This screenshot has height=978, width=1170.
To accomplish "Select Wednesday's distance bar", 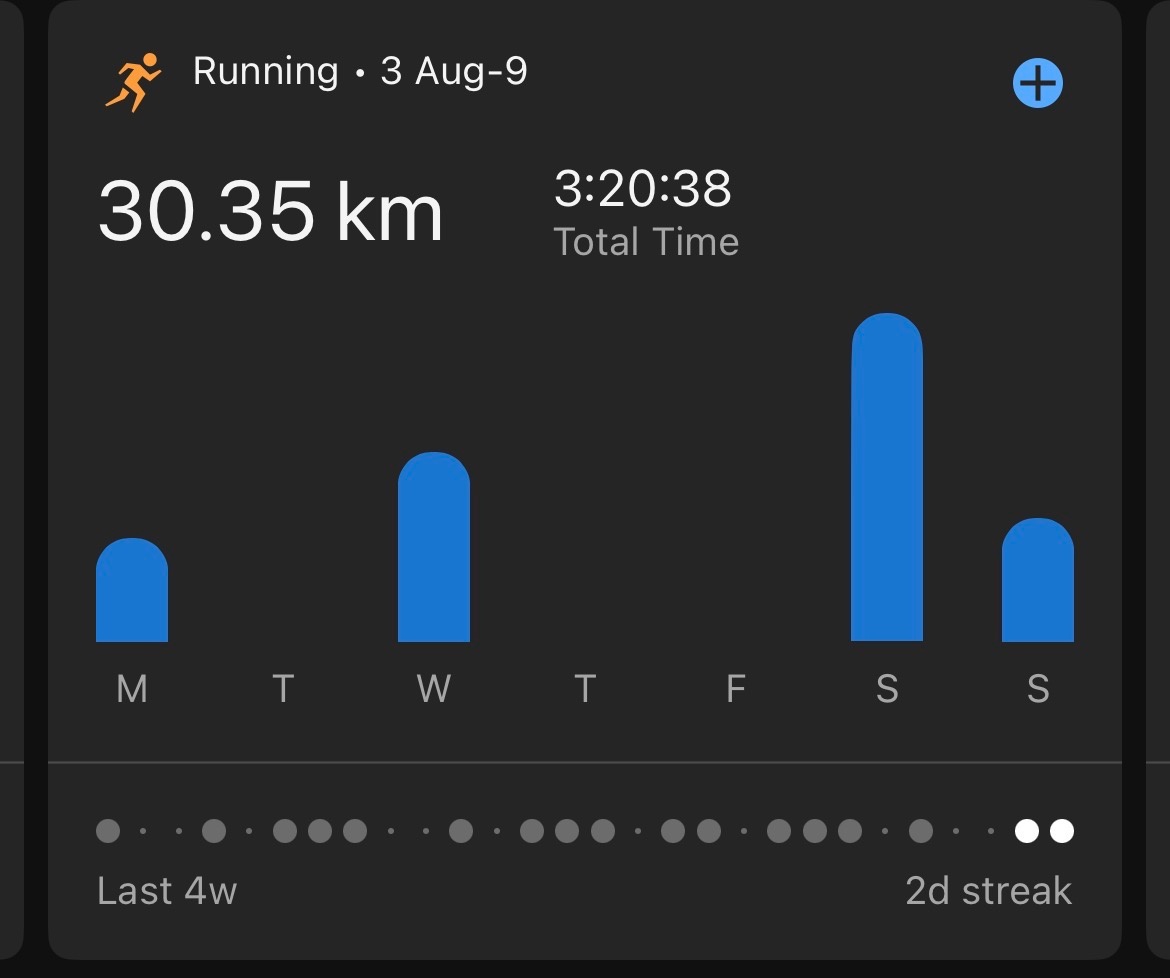I will tap(434, 547).
